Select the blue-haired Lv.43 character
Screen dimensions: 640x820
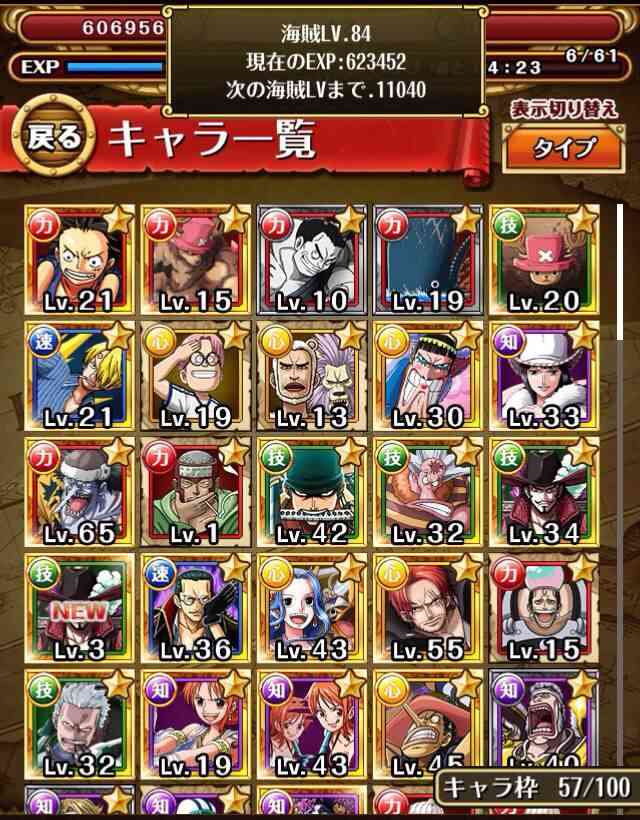click(x=312, y=608)
